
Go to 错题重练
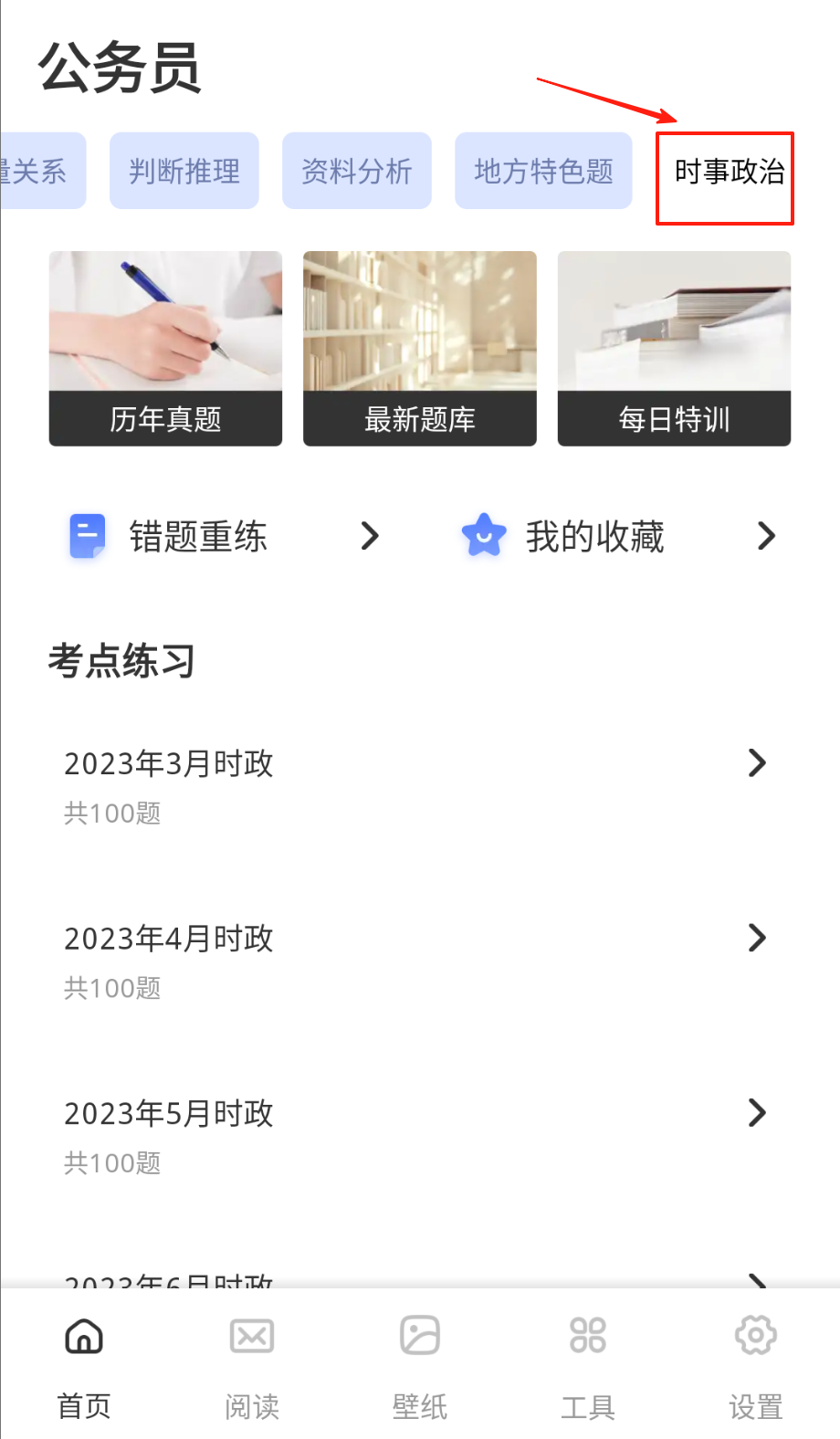(224, 536)
